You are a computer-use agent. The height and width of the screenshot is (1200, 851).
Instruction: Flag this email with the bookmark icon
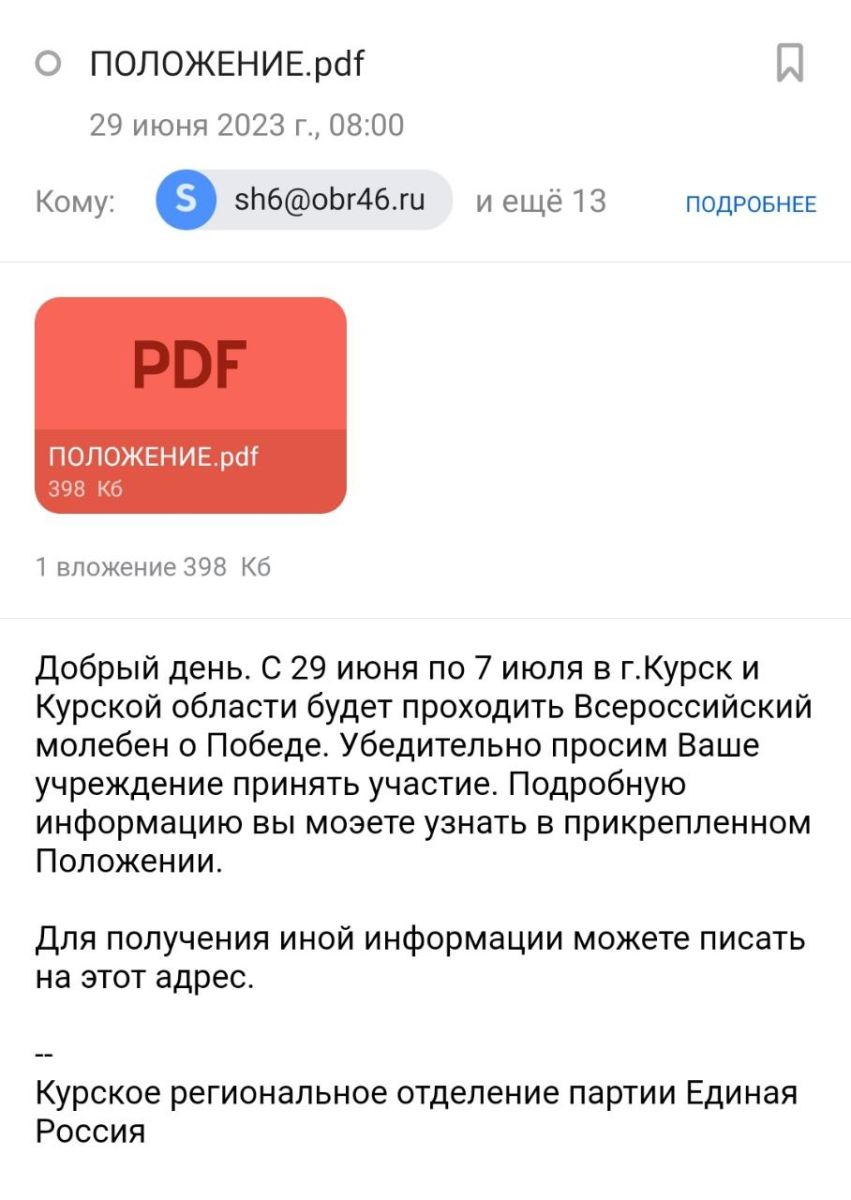(x=790, y=65)
